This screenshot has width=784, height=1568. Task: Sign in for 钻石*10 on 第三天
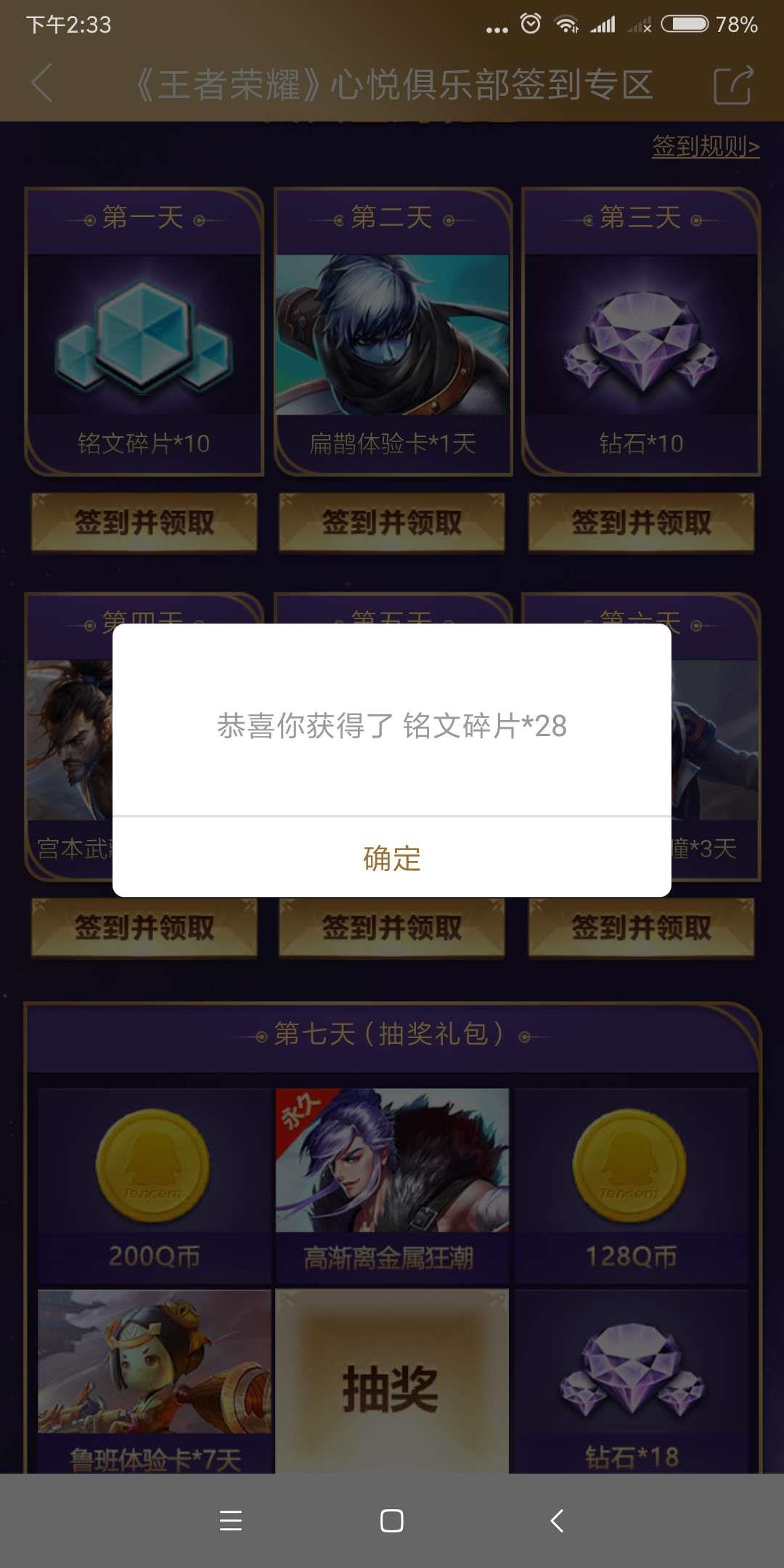click(641, 523)
